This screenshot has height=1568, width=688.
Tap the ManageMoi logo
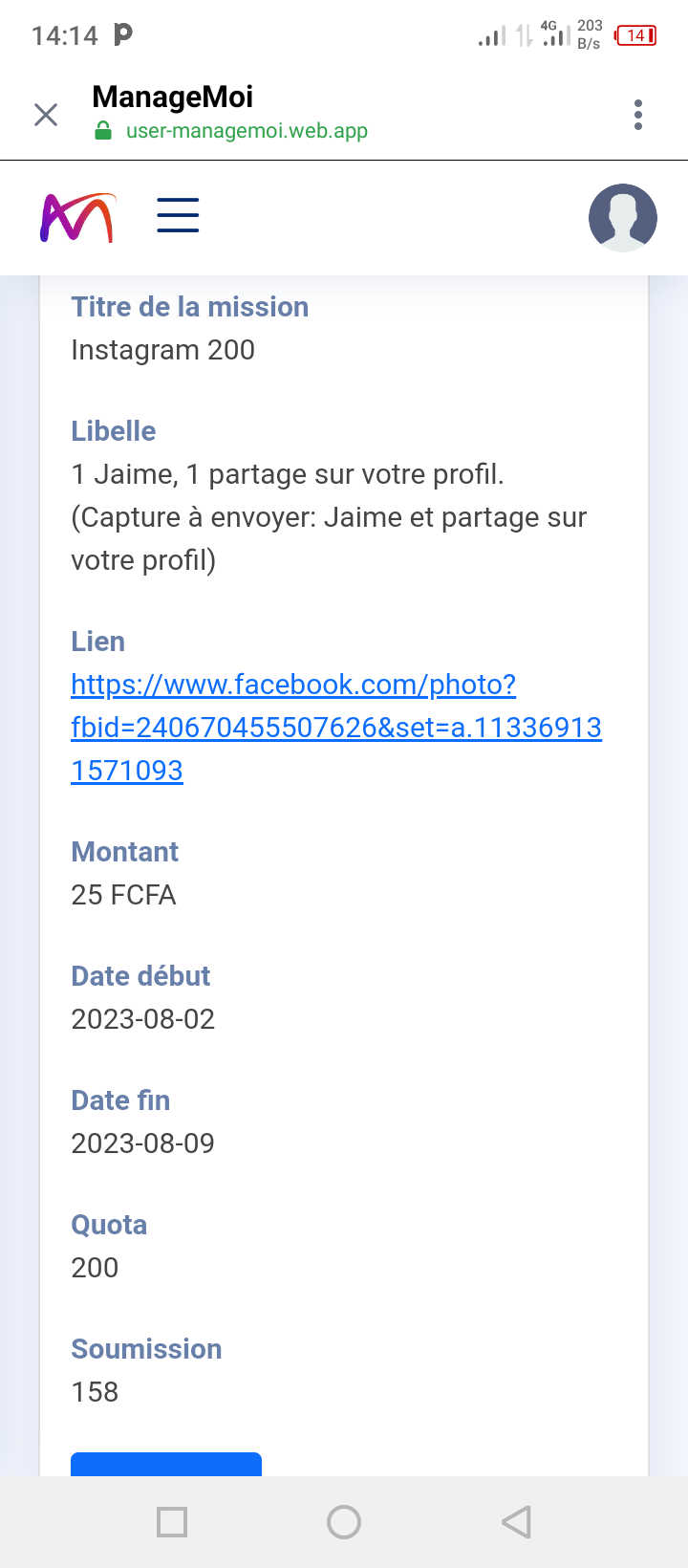[x=77, y=218]
